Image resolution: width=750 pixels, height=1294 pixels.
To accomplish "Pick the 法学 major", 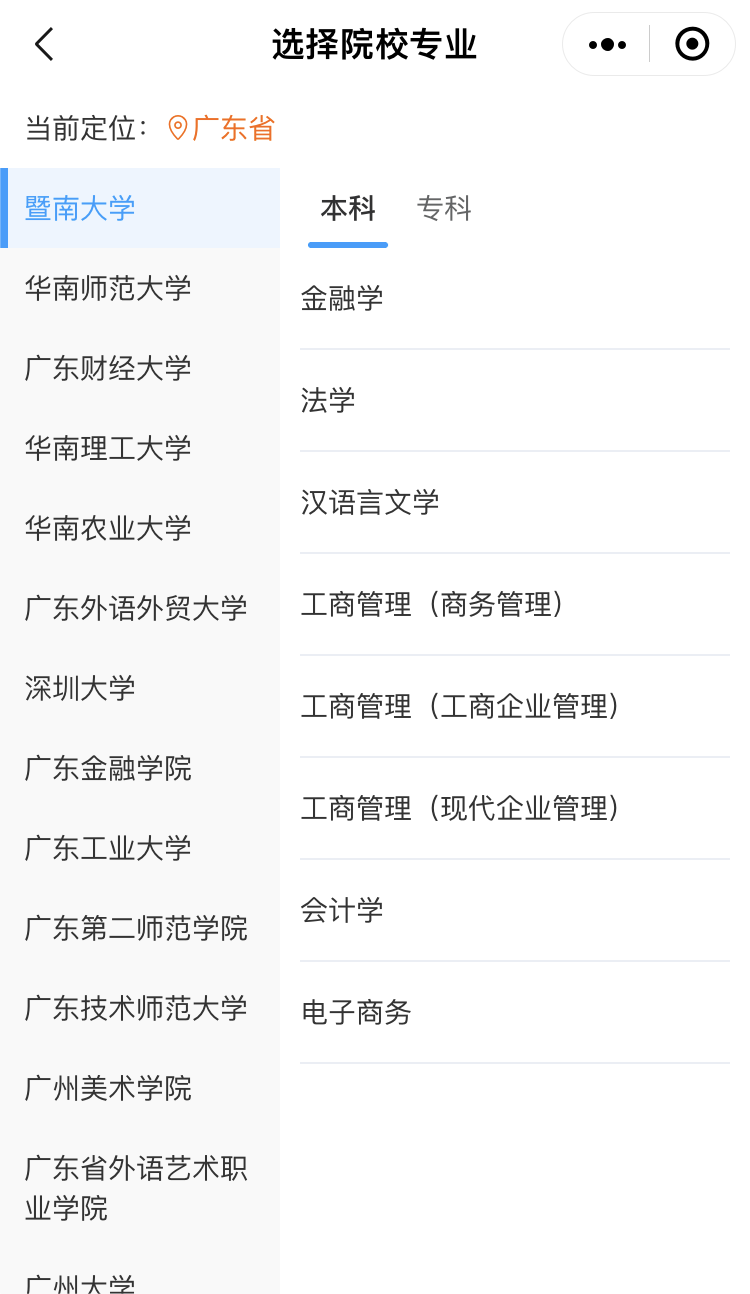I will coord(515,400).
